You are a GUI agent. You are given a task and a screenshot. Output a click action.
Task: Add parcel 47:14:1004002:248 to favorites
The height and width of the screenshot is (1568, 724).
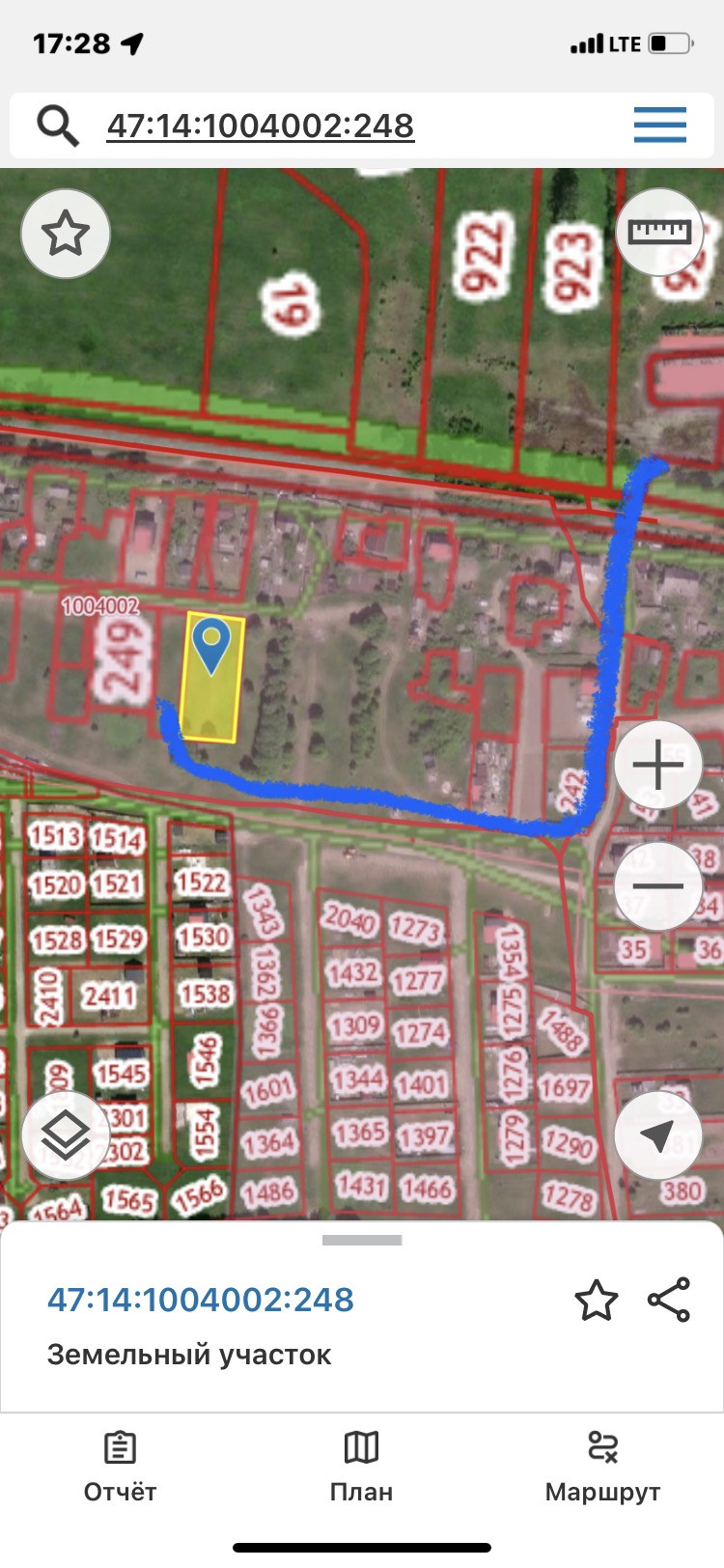pos(596,1301)
